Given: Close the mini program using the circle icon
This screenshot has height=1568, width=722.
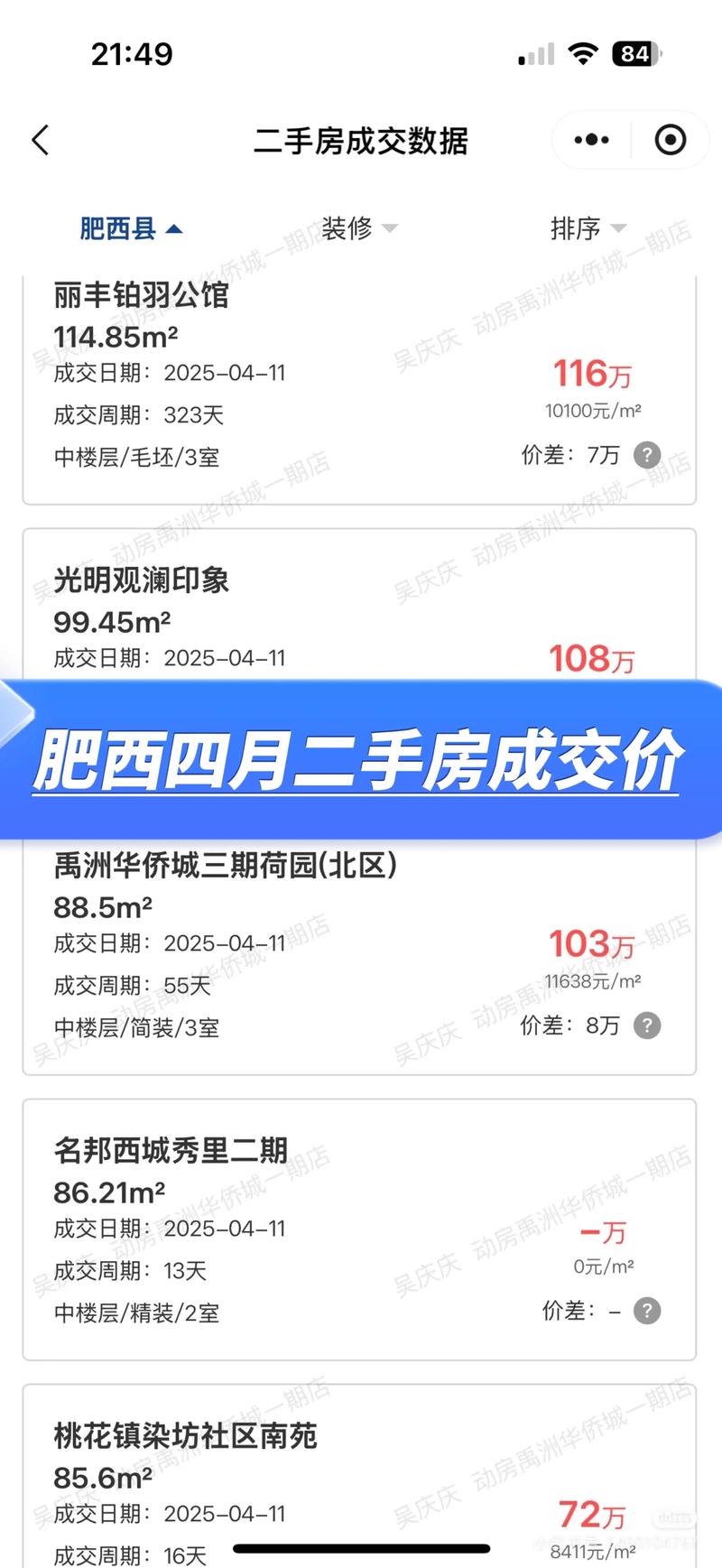Looking at the screenshot, I should coord(671,140).
